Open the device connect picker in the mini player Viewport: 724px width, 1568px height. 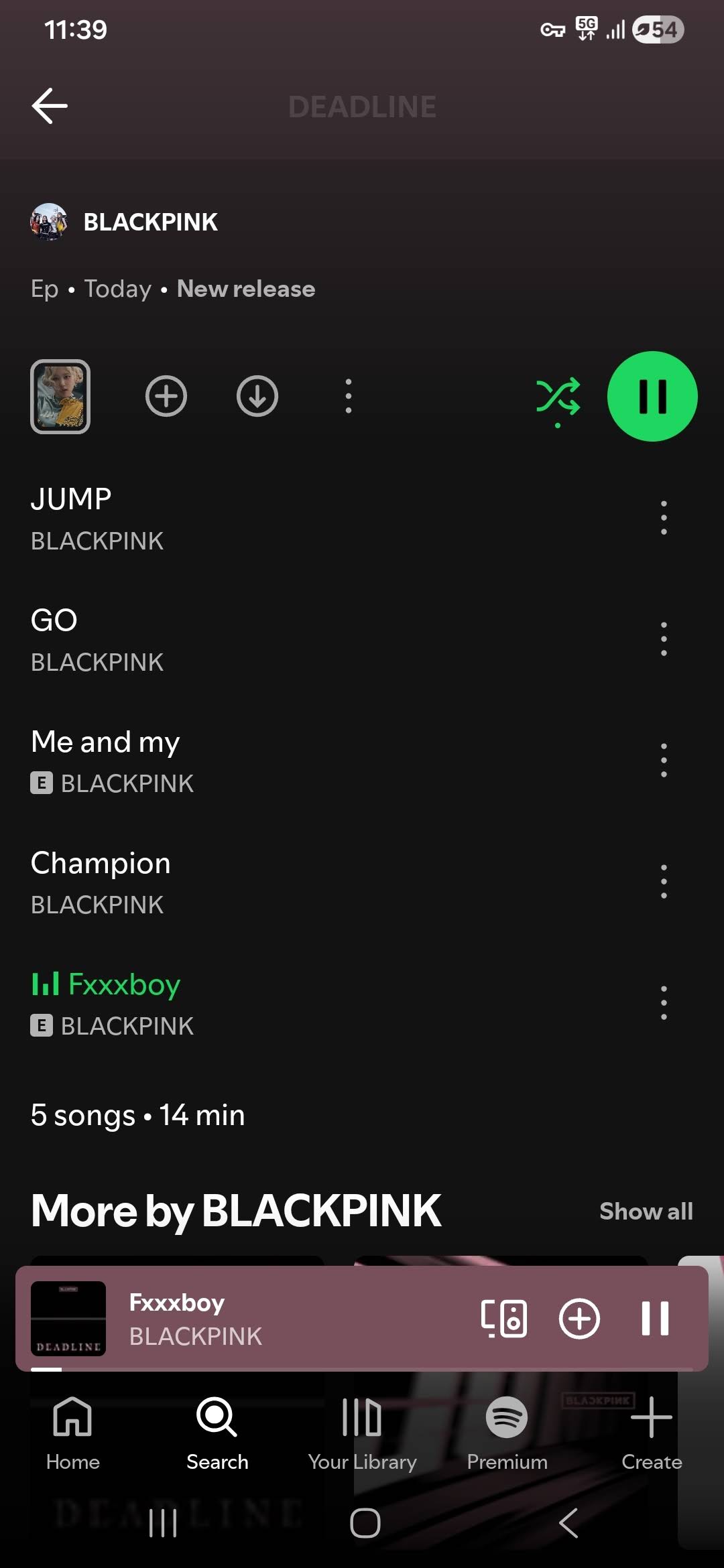(x=504, y=1319)
